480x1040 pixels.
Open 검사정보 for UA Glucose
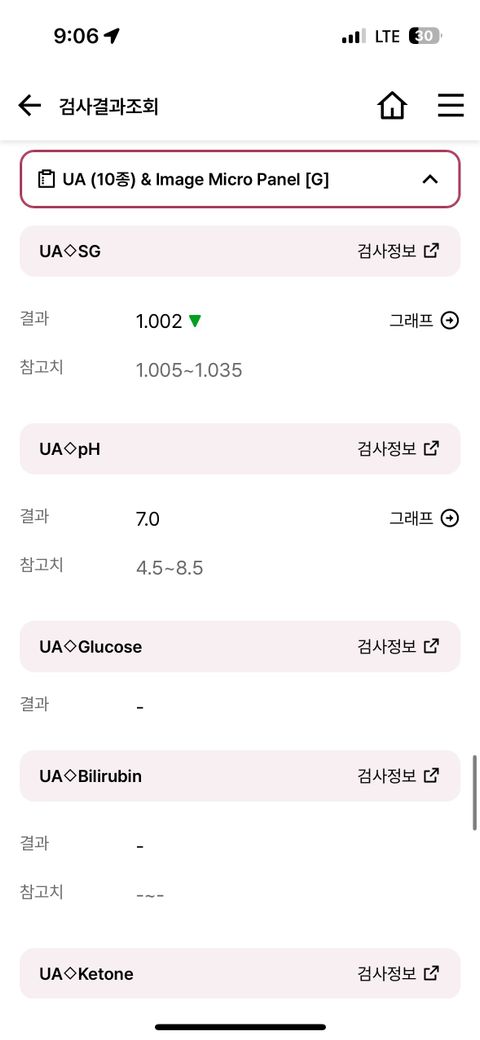click(x=398, y=645)
